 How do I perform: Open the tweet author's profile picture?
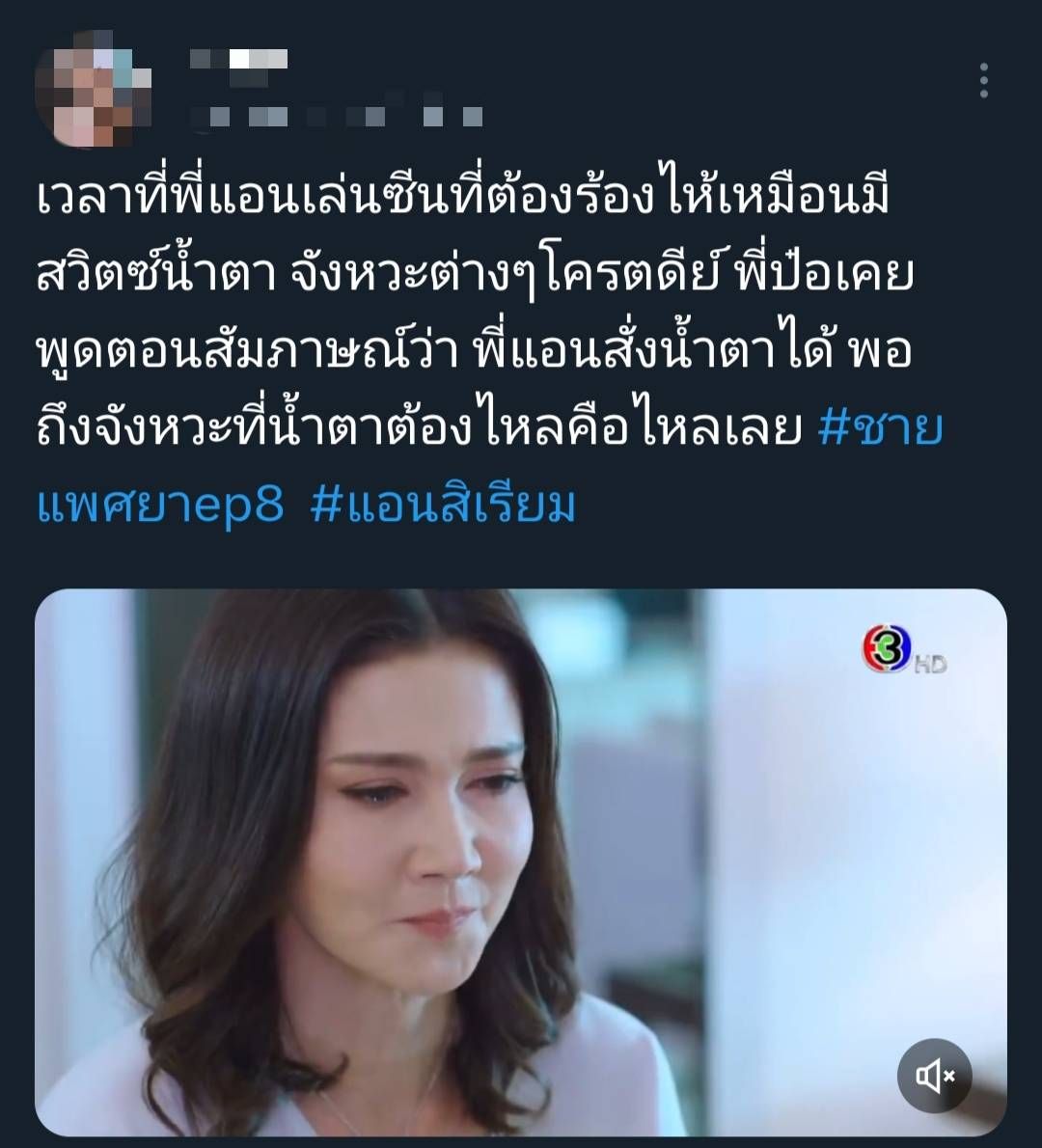(91, 90)
